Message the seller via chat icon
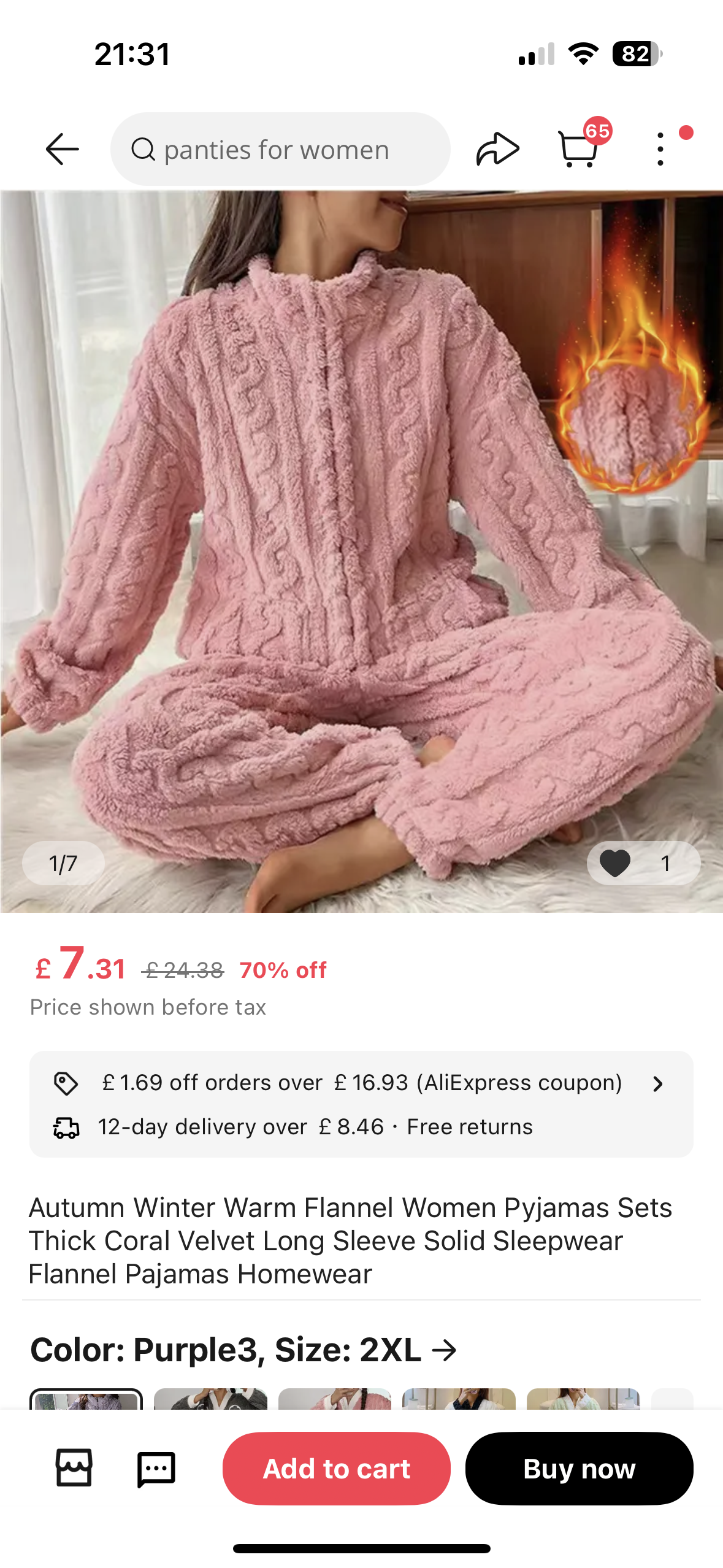The image size is (723, 1568). click(x=156, y=1468)
